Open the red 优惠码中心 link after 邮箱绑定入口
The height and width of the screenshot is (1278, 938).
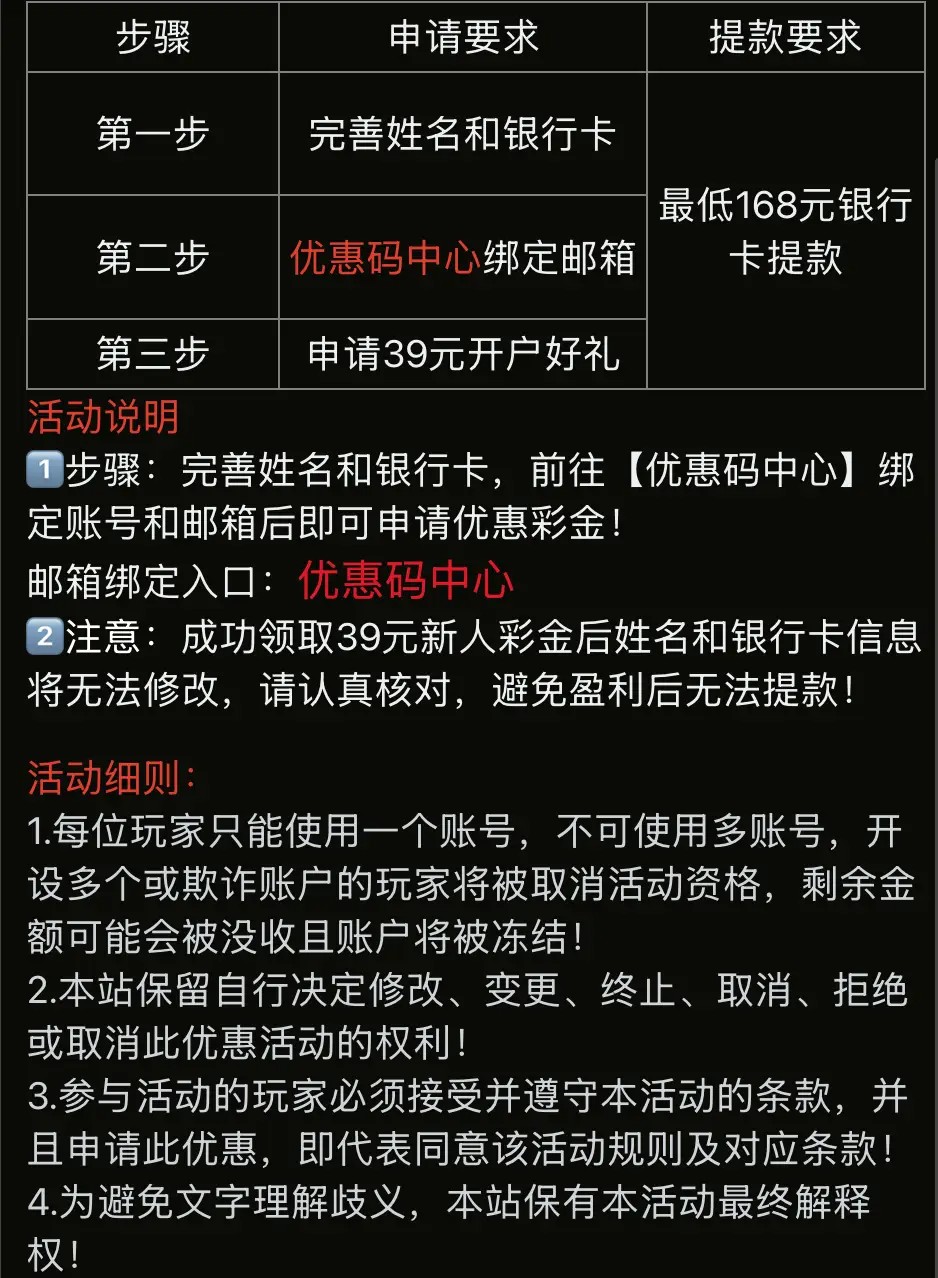[x=406, y=581]
